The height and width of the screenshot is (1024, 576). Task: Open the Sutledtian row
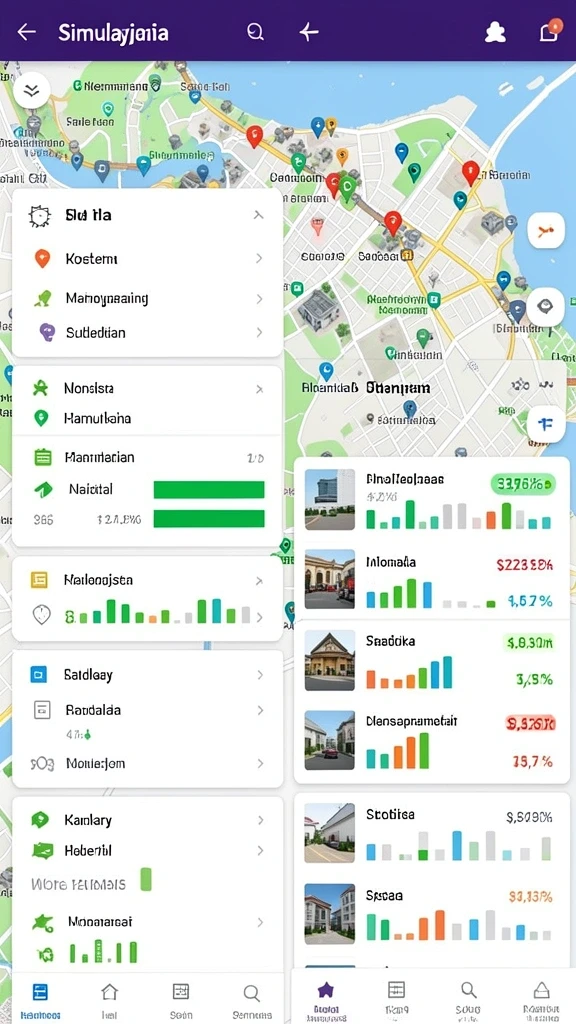148,332
